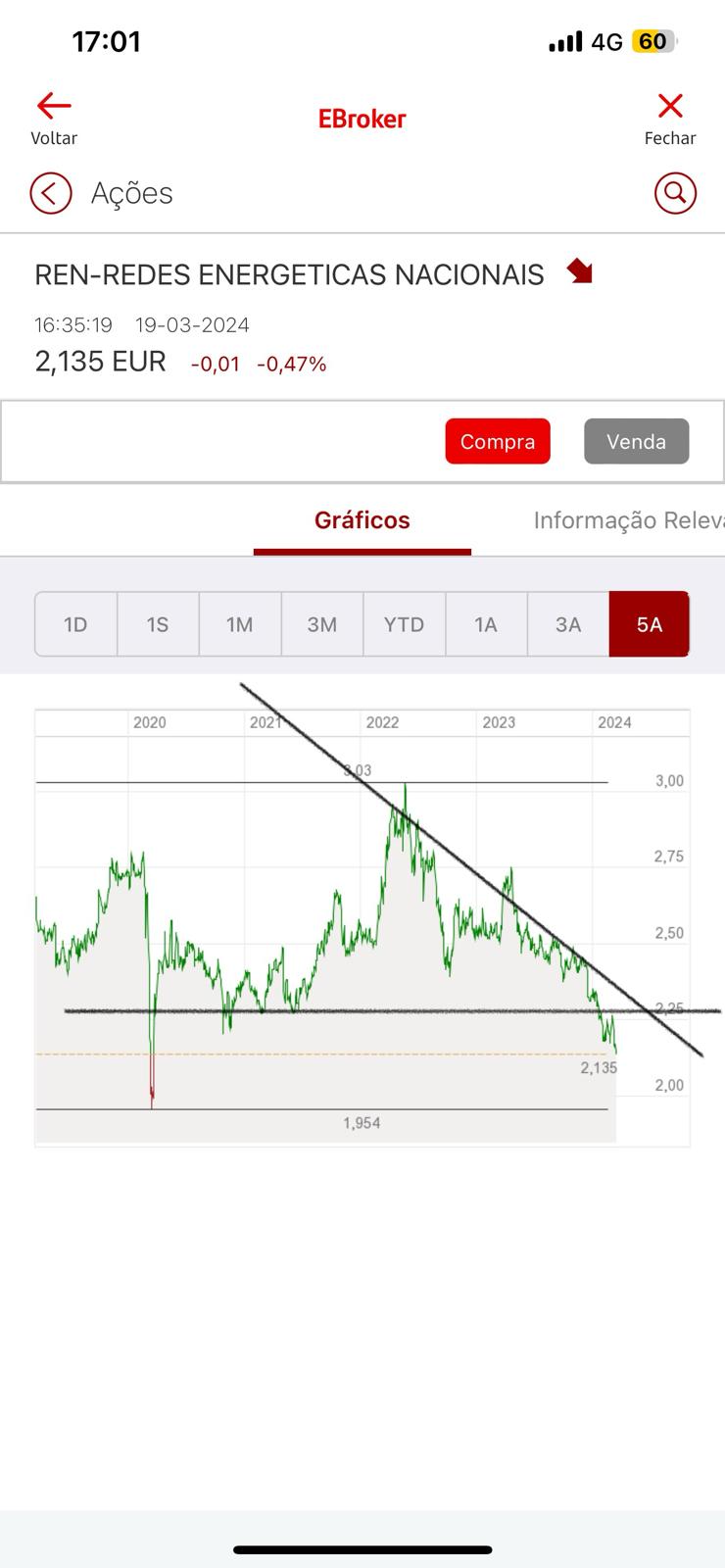Screen dimensions: 725x1568
Task: Open the stock search magnifier
Action: [x=675, y=193]
